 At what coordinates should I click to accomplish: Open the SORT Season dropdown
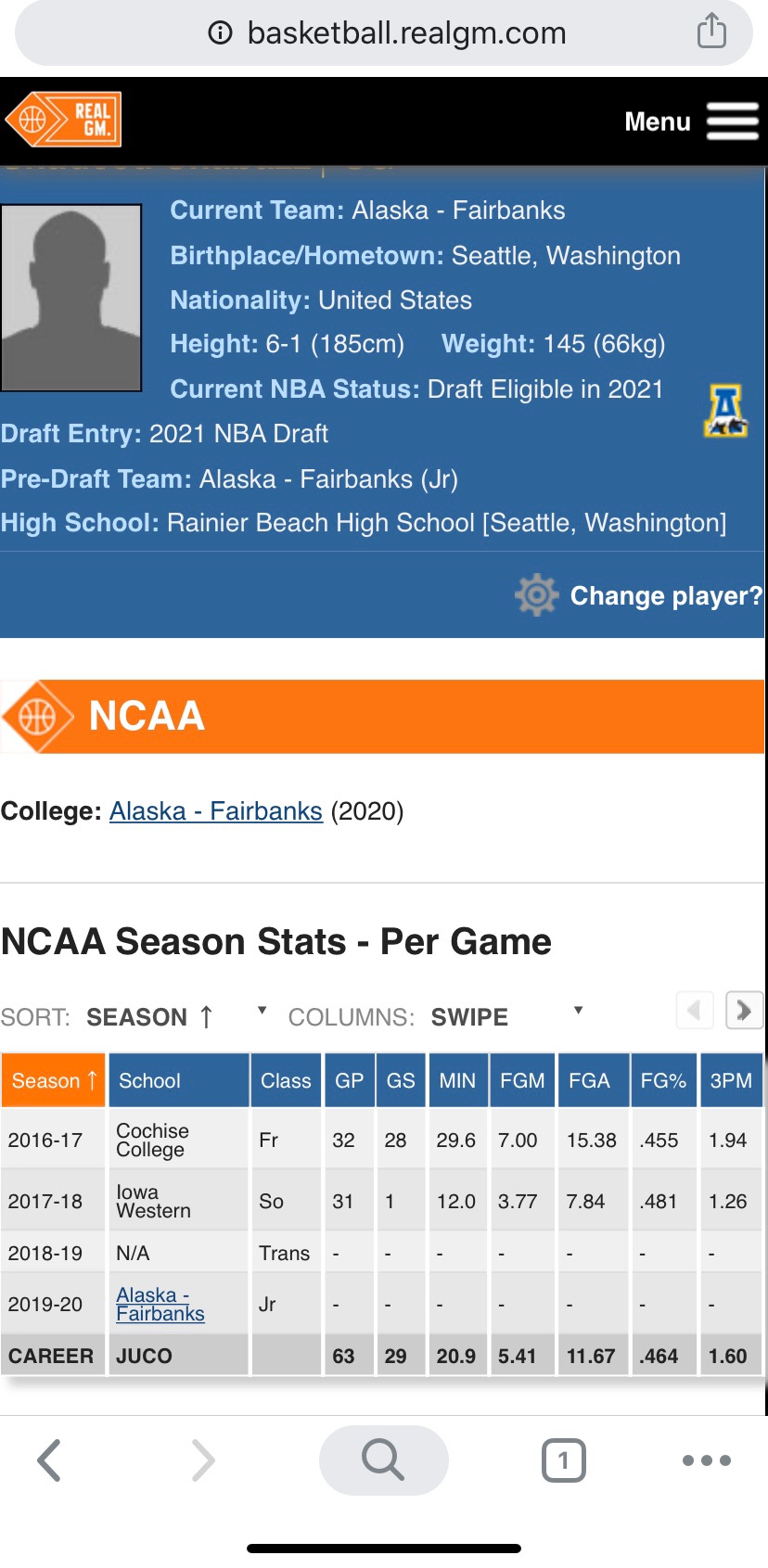tap(176, 1017)
